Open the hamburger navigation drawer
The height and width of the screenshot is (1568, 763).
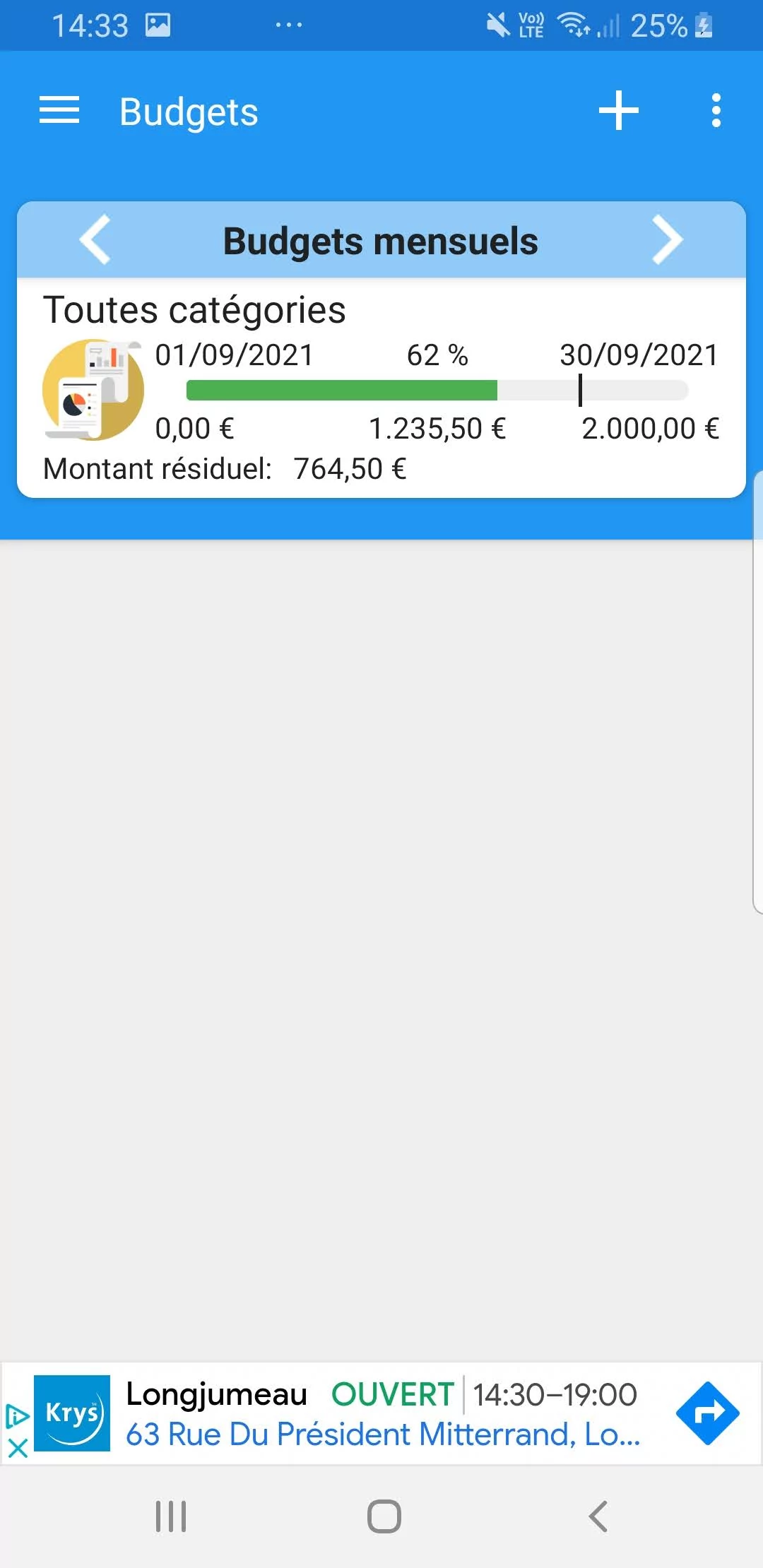[x=59, y=111]
